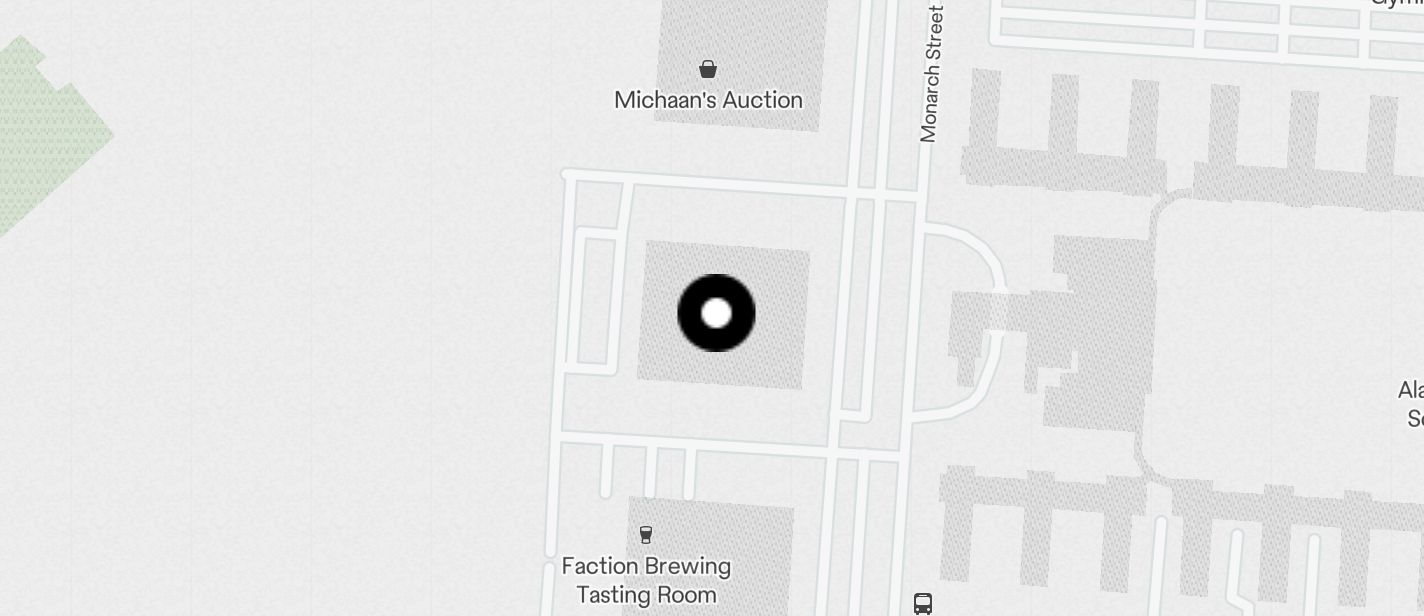The height and width of the screenshot is (616, 1424).
Task: Tap the Michaan's Auction map marker
Action: coord(708,69)
